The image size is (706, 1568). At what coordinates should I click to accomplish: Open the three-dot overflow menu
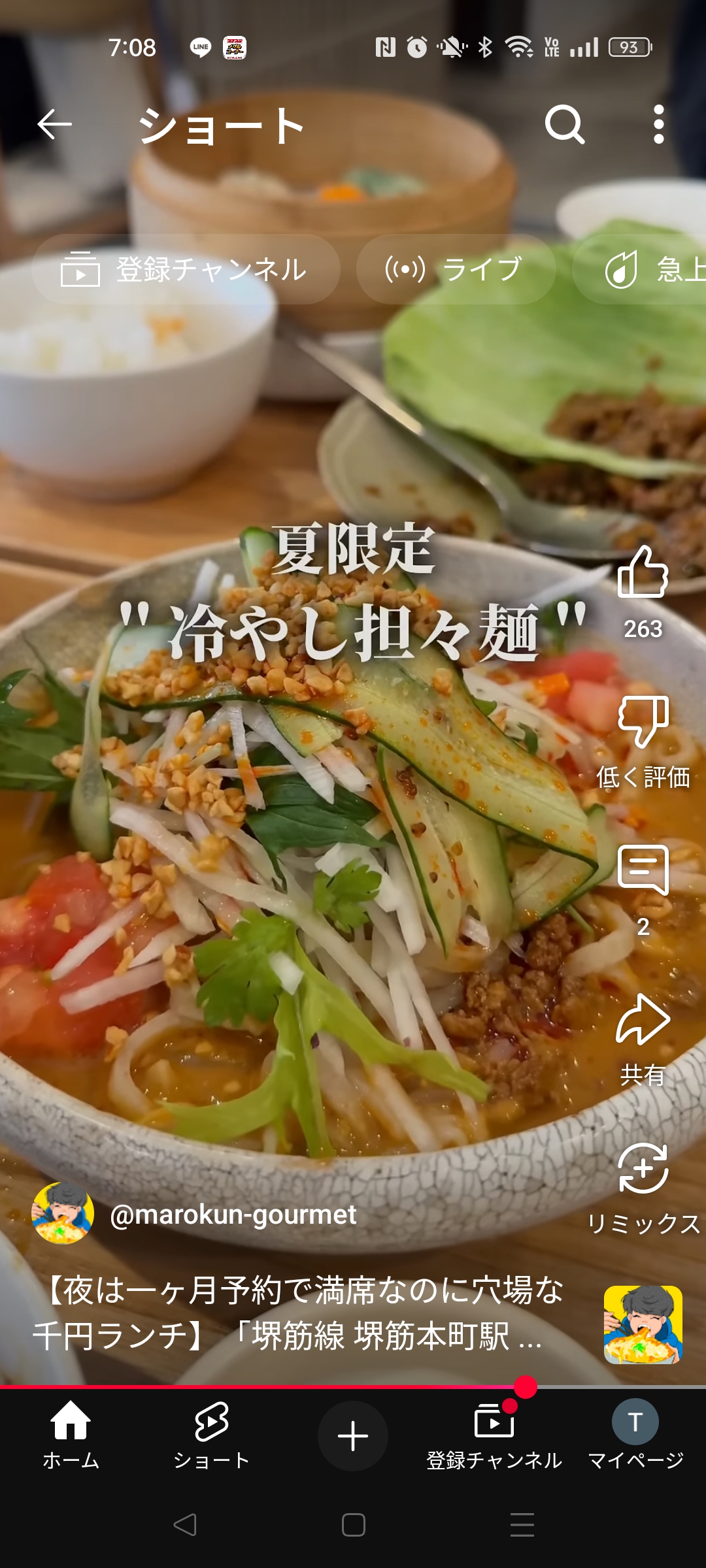(x=659, y=124)
